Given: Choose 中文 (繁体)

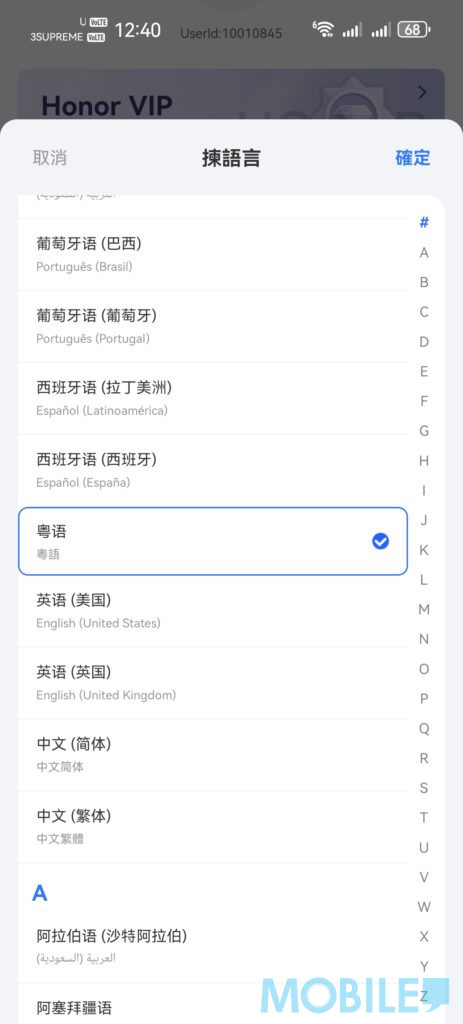Looking at the screenshot, I should (x=213, y=827).
